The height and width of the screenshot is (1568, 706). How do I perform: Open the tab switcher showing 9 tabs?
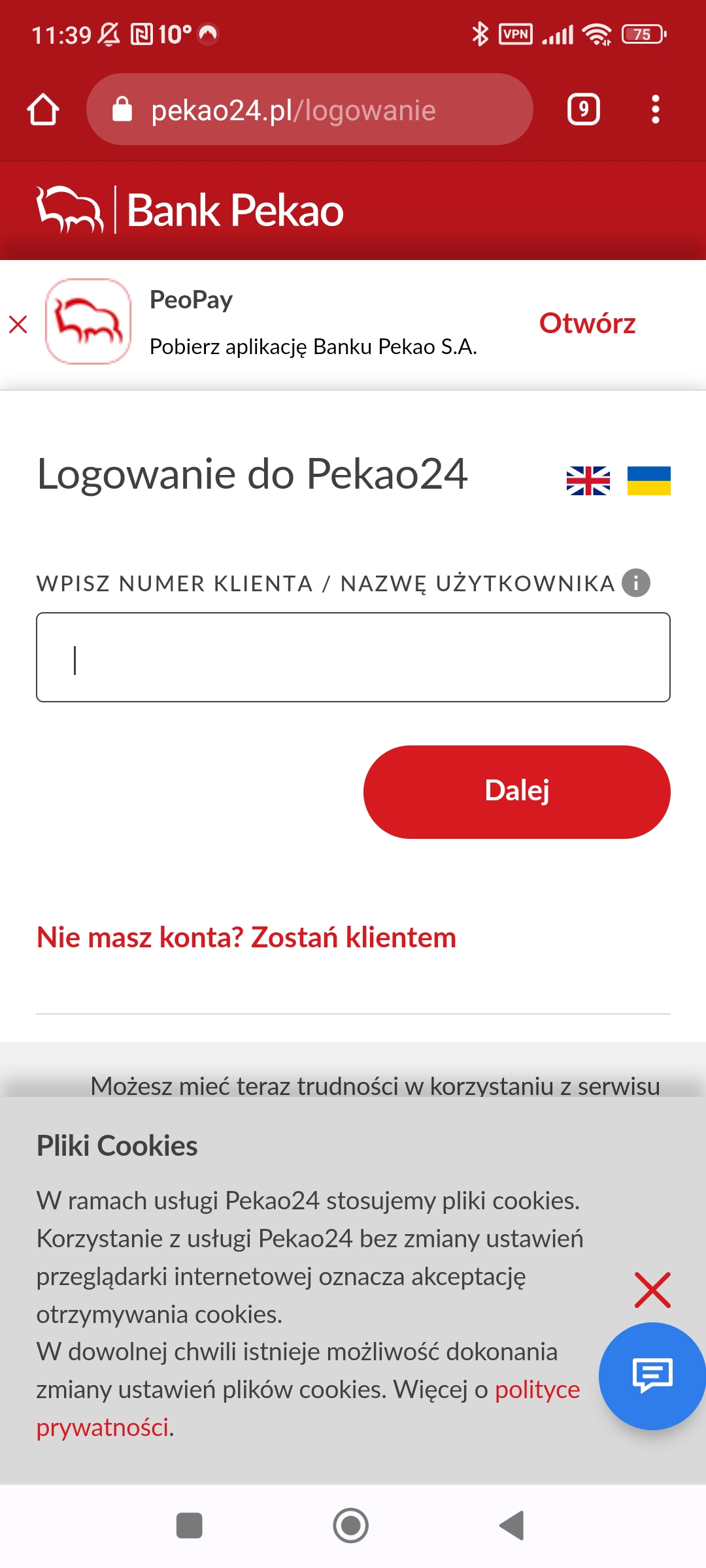(x=583, y=109)
